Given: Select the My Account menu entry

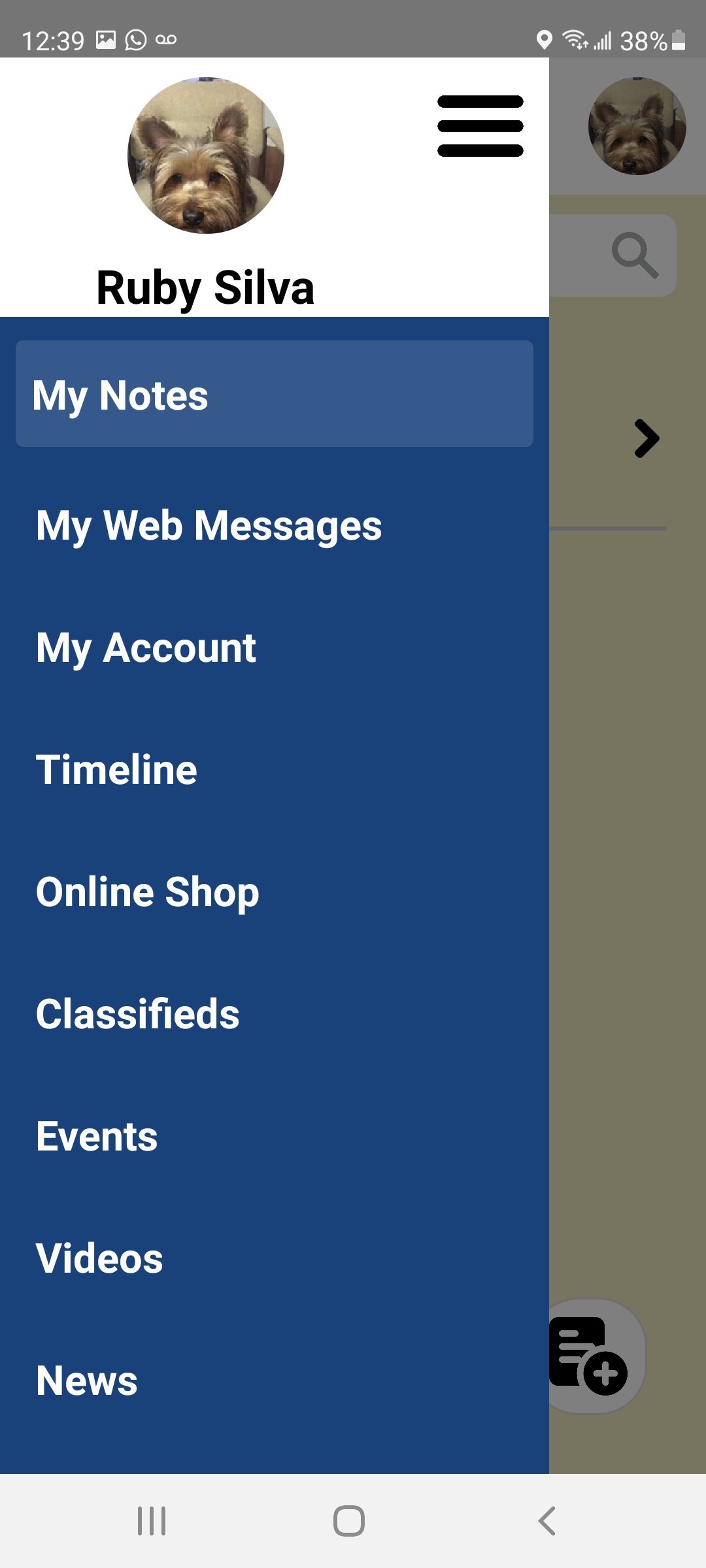Looking at the screenshot, I should (144, 647).
